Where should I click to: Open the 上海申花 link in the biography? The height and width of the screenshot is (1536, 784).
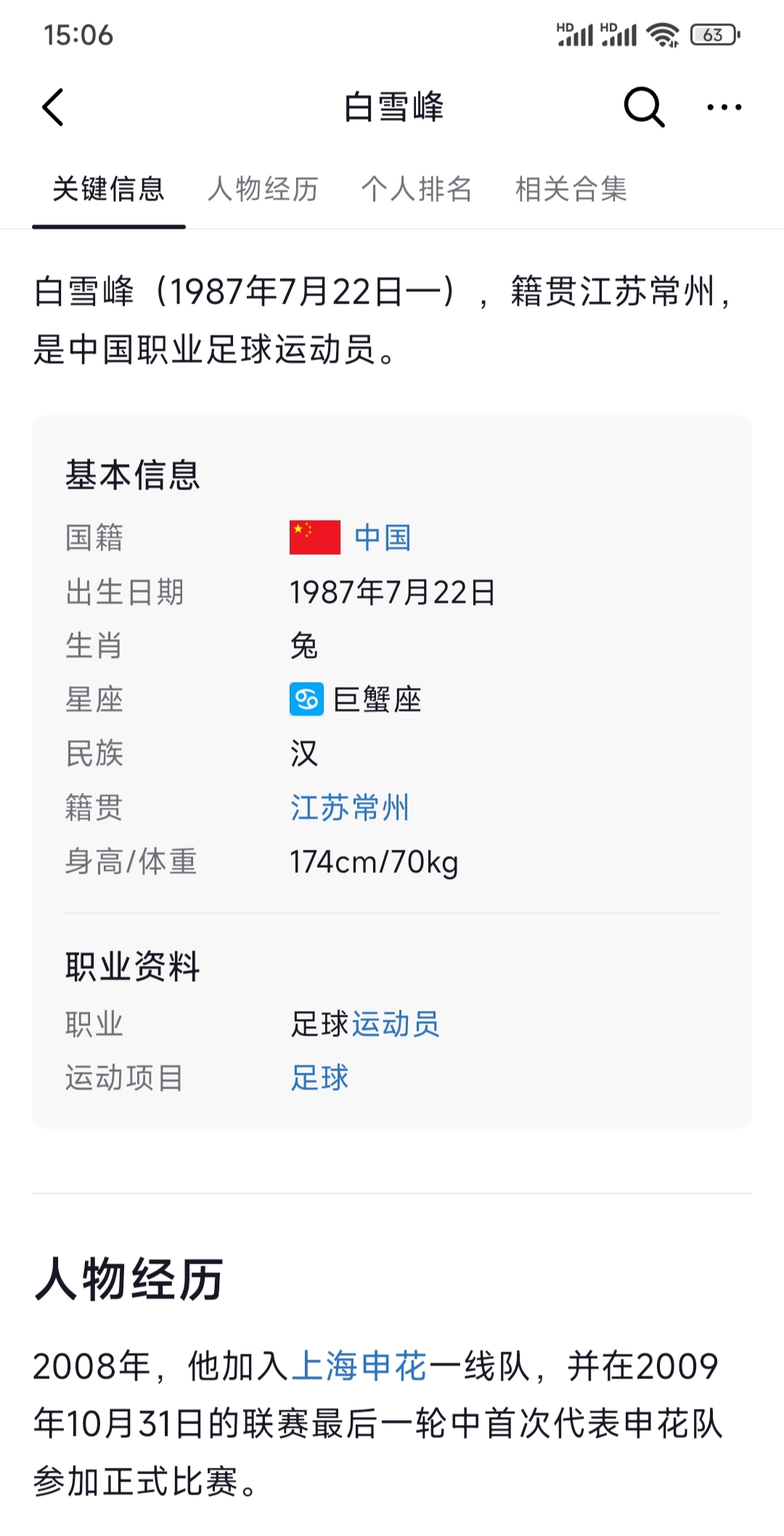(359, 1366)
